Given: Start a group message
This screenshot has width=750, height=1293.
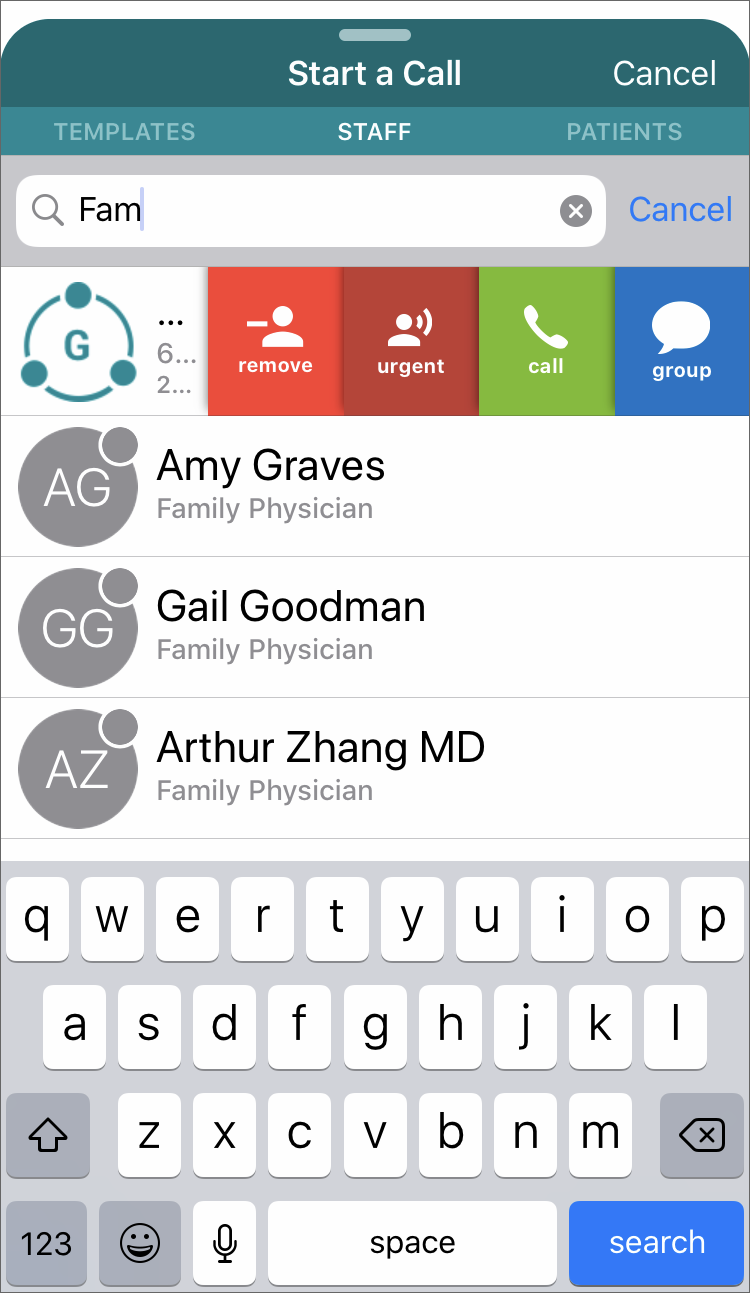Looking at the screenshot, I should click(682, 341).
